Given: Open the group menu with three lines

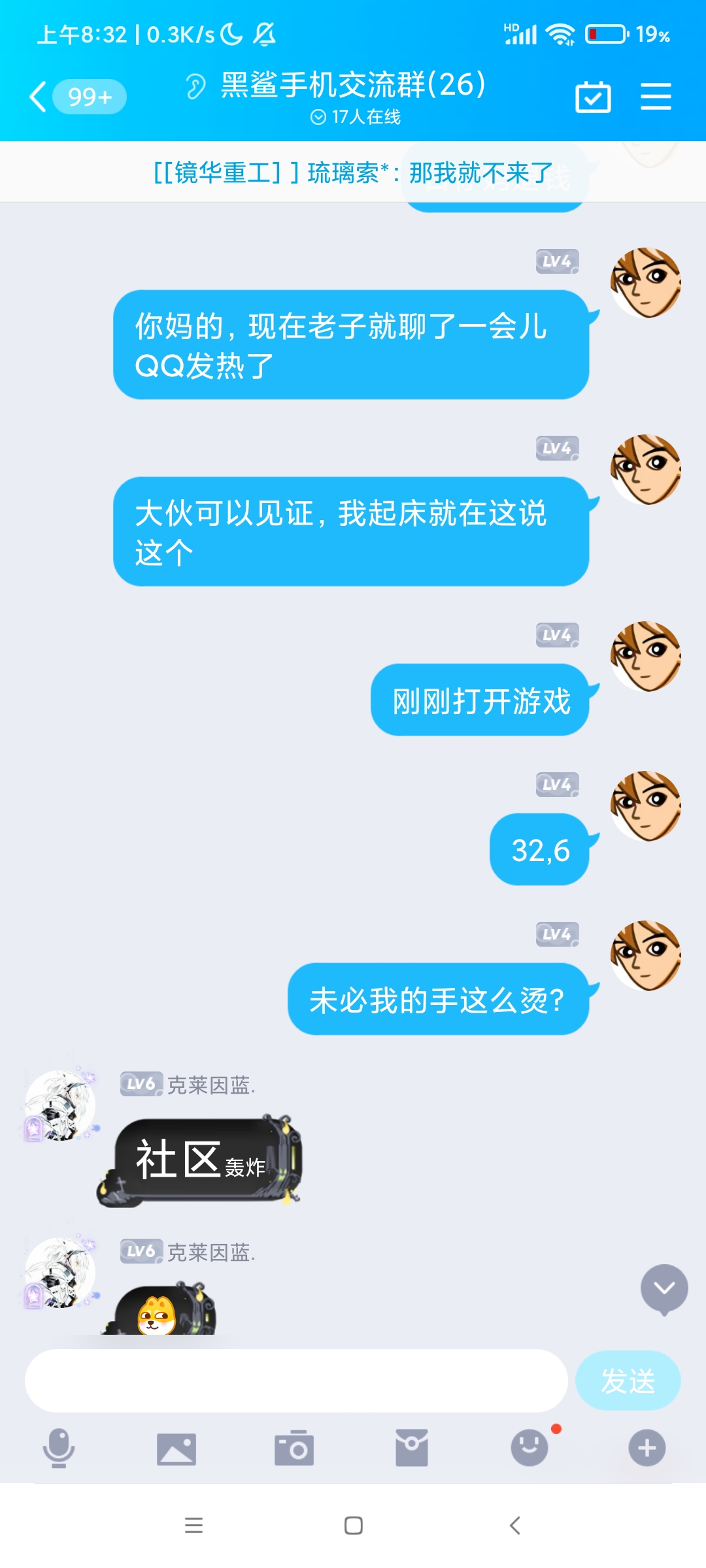Looking at the screenshot, I should pyautogui.click(x=656, y=97).
